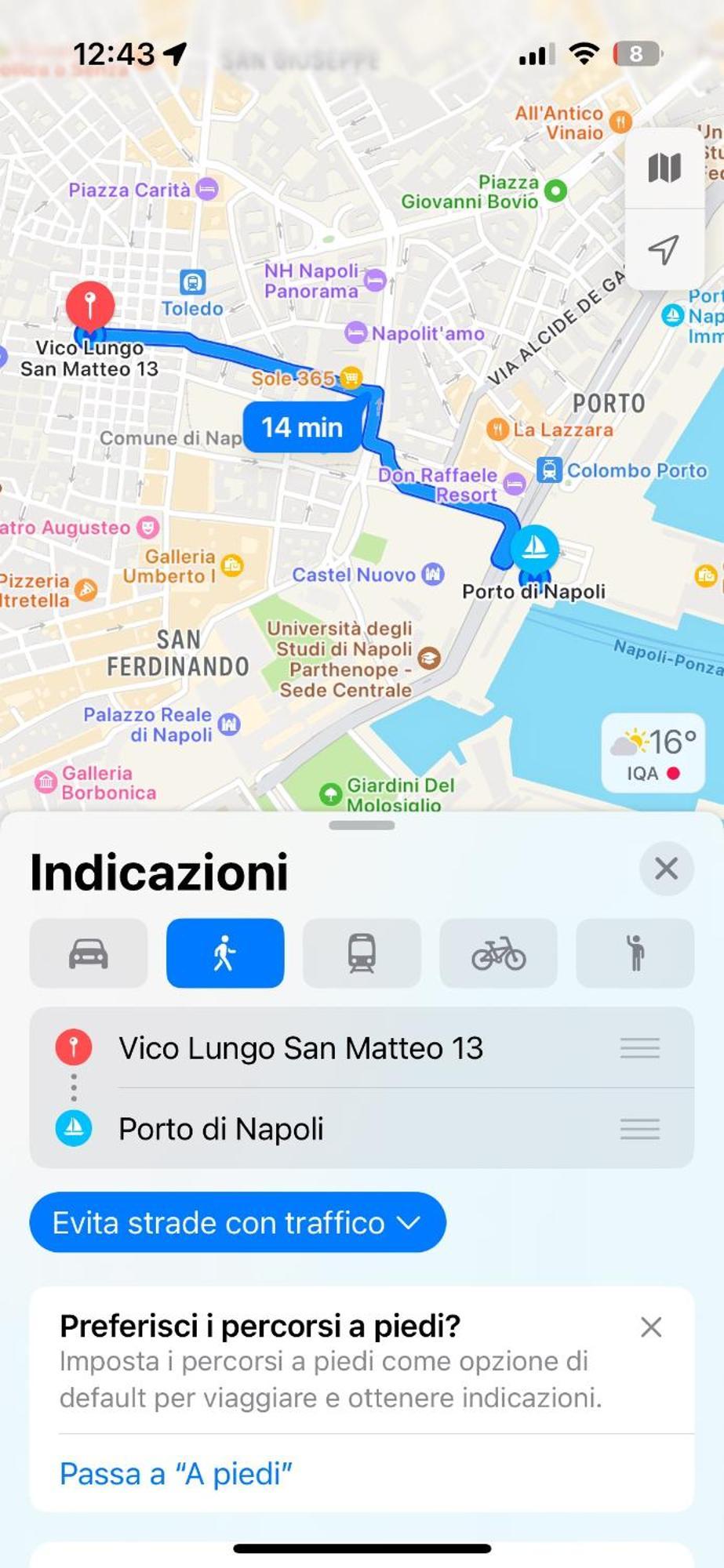Open the map mode selector
Screen dimensions: 724x1568
[x=664, y=168]
